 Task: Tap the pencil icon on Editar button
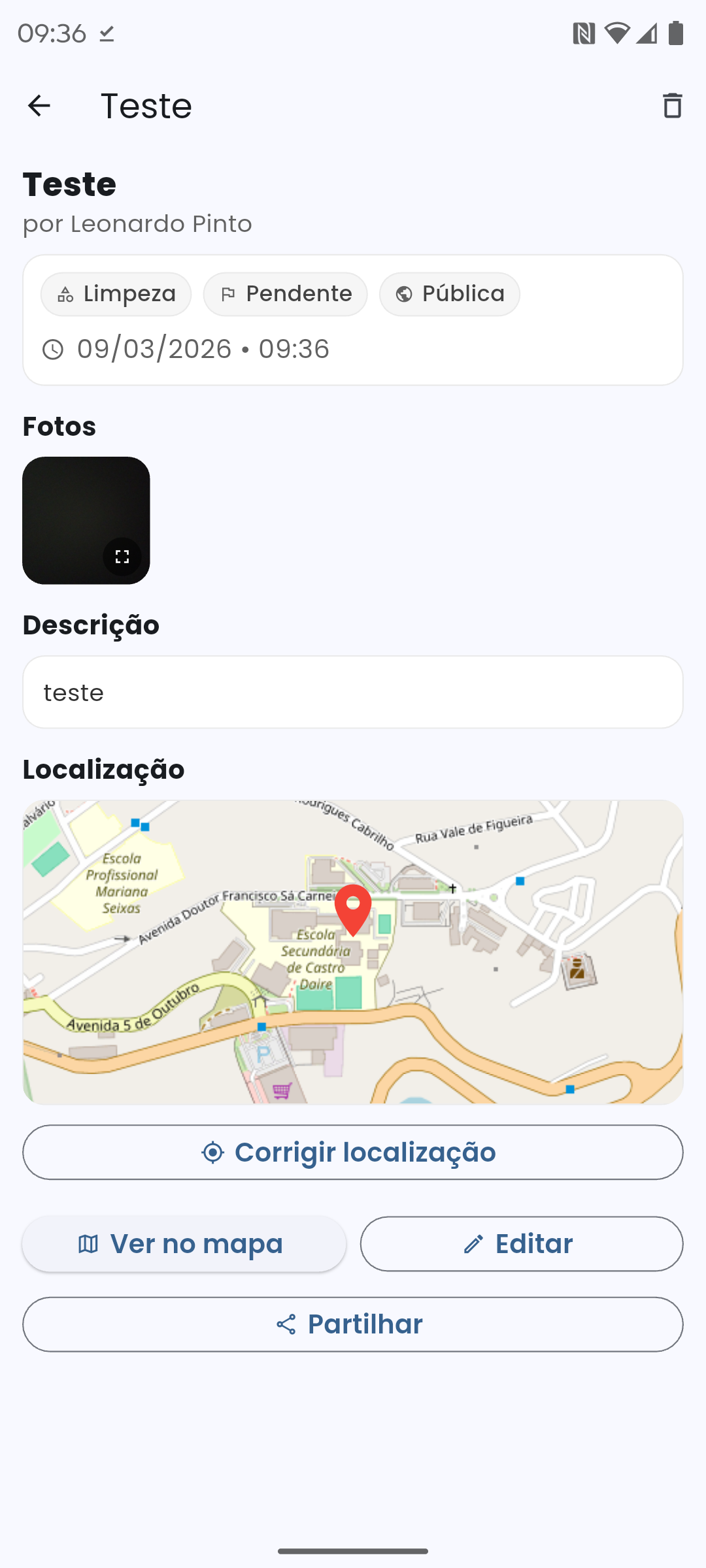point(474,1243)
